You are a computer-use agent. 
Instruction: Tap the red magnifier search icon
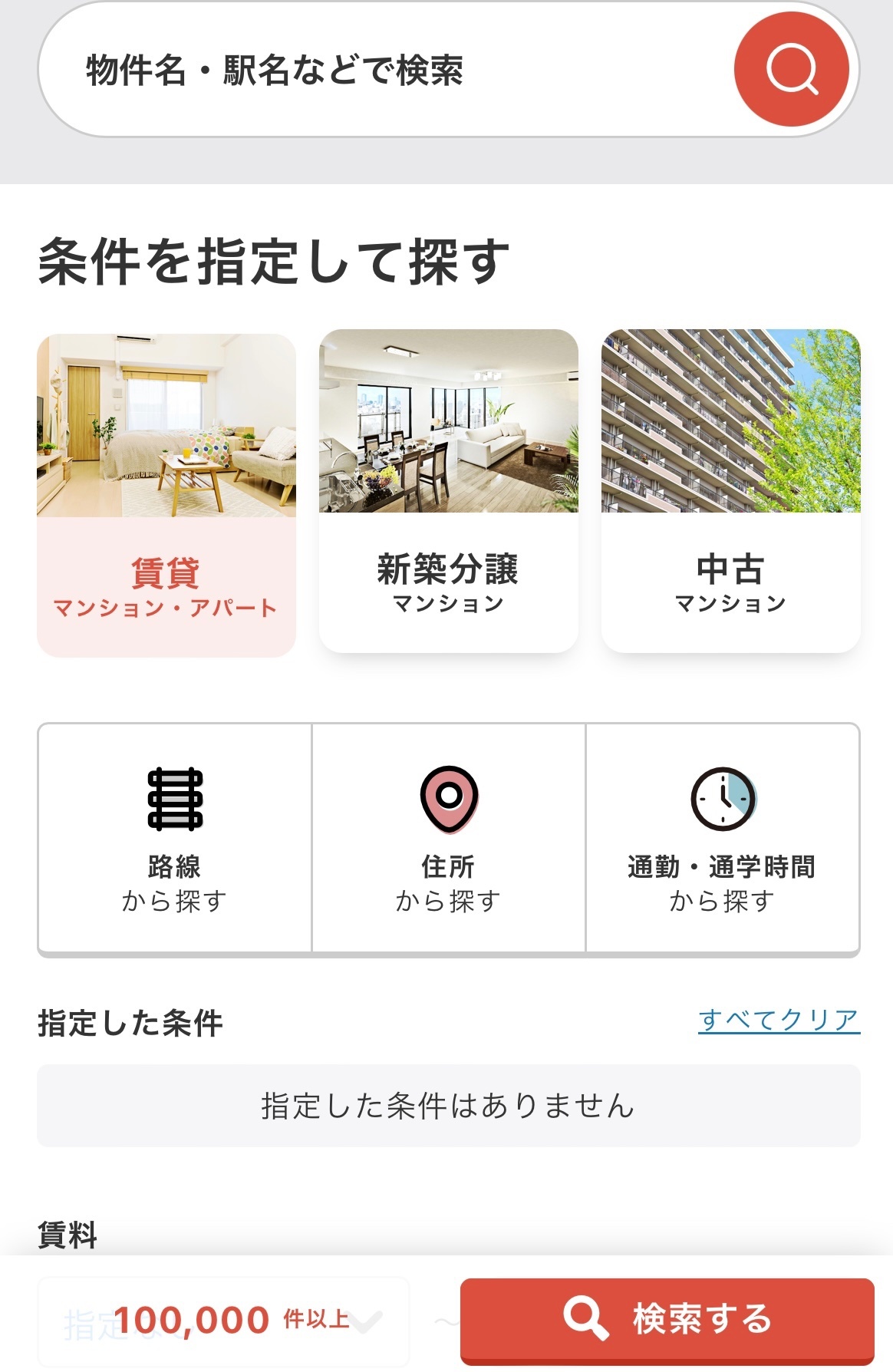tap(791, 69)
